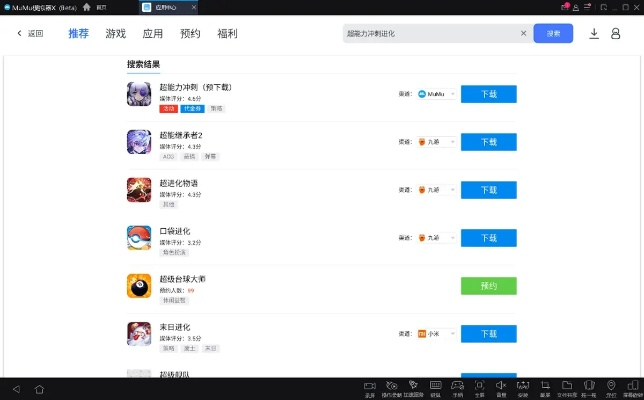
Task: Switch to the 福利 tab
Action: coord(227,33)
